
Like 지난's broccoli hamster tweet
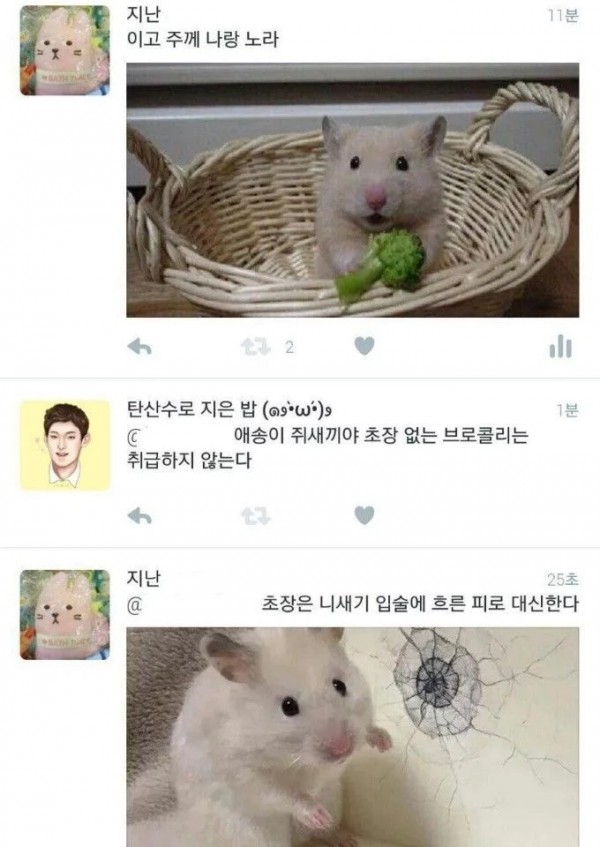point(365,346)
